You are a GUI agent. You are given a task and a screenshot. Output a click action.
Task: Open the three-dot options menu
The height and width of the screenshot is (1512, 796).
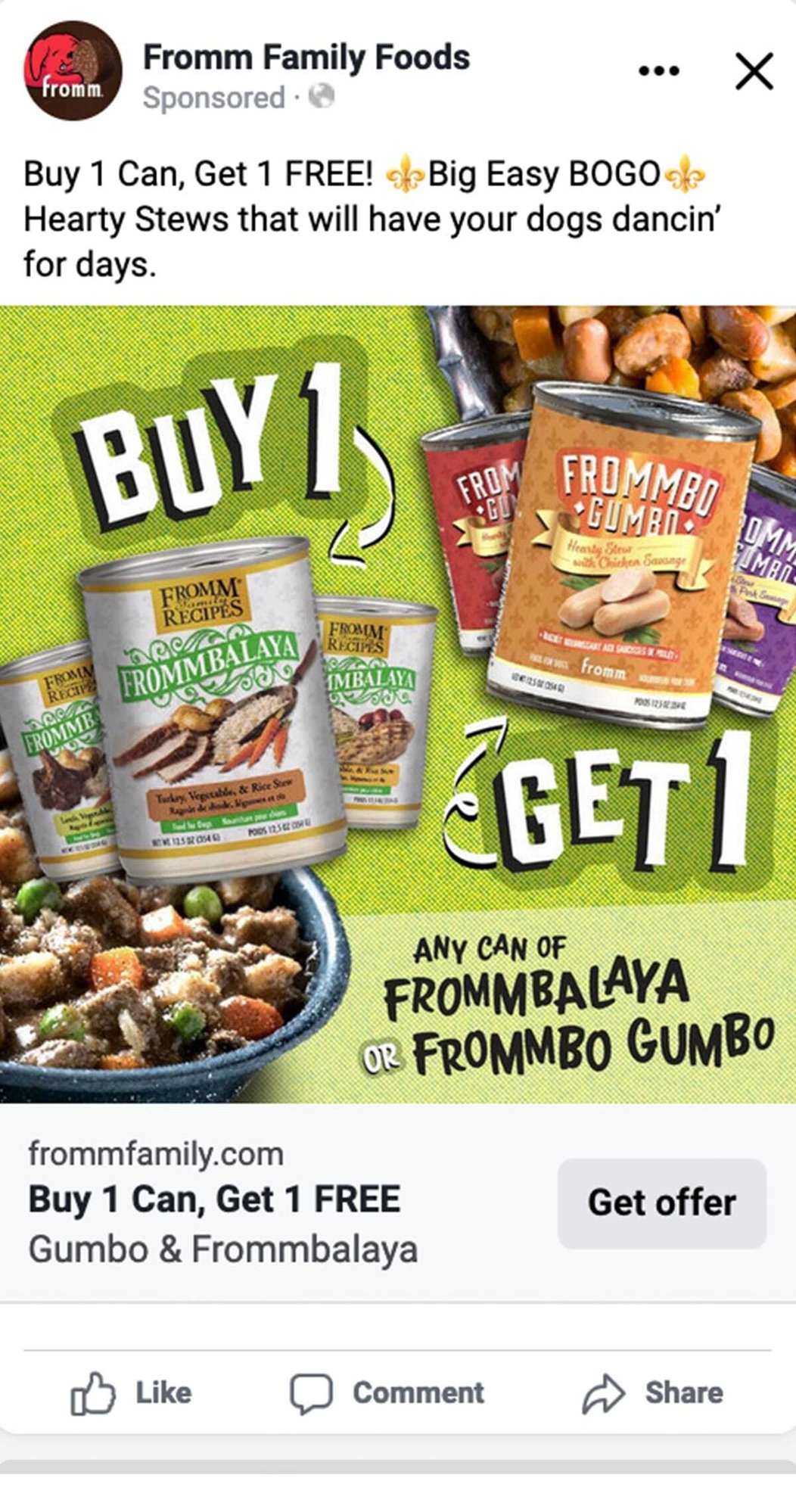point(657,72)
